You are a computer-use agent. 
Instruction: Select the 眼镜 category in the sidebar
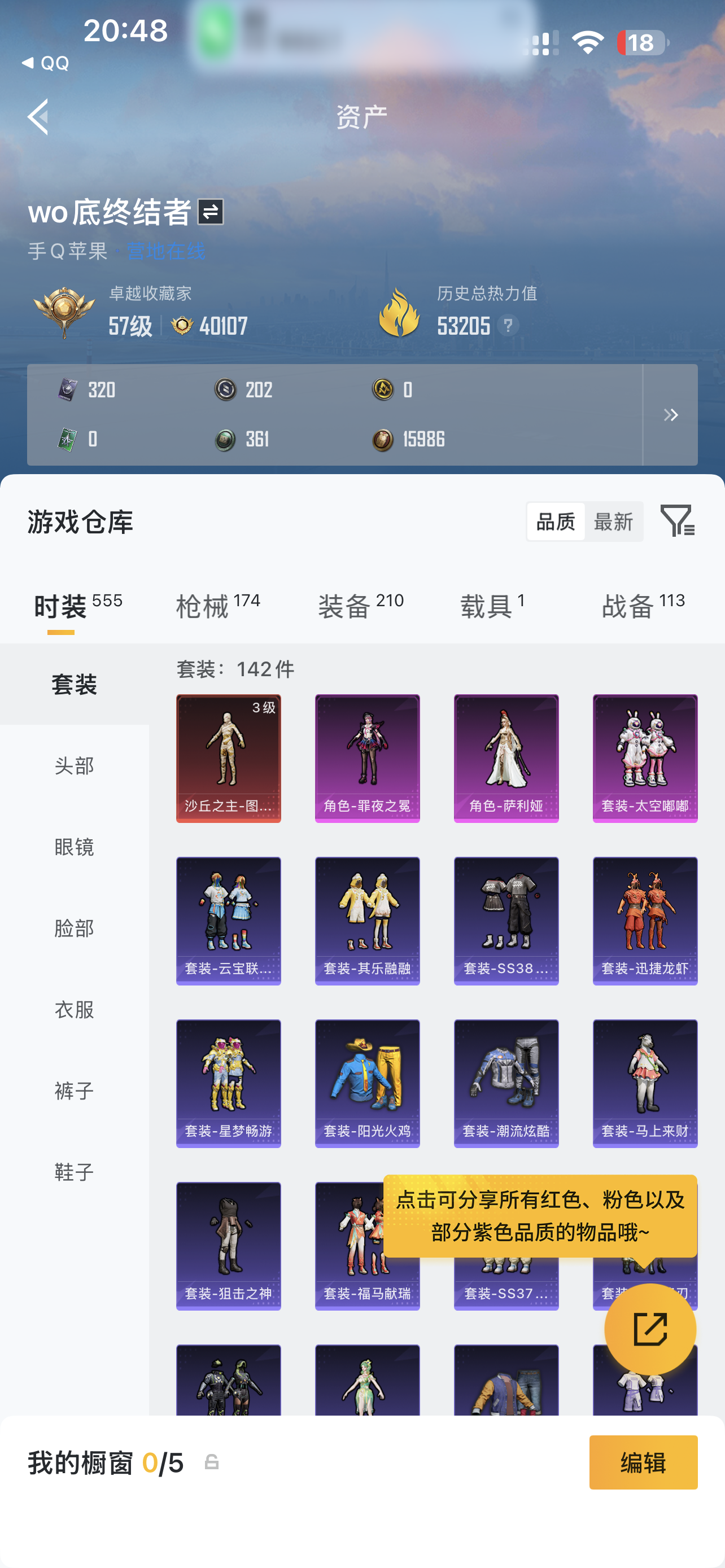(75, 847)
